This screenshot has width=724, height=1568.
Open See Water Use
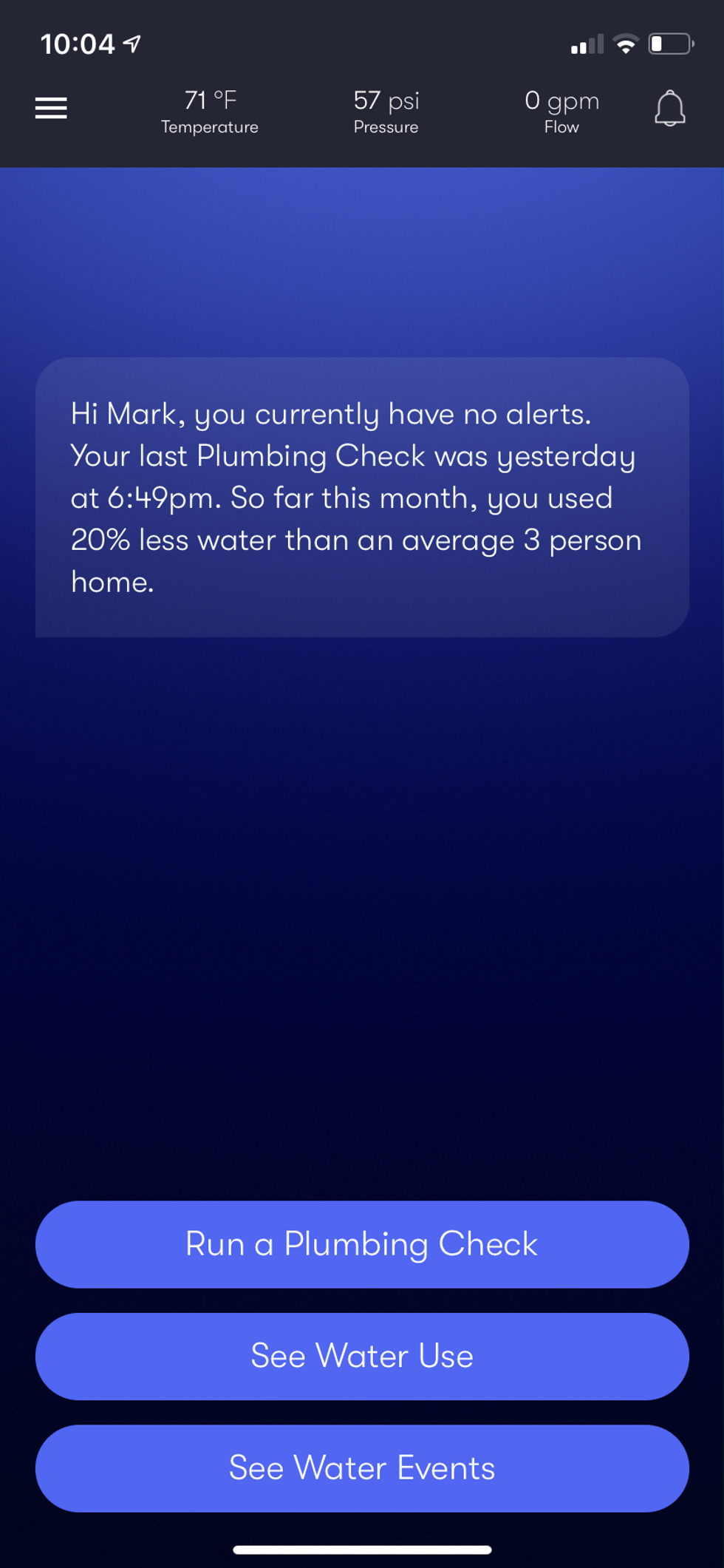point(361,1356)
